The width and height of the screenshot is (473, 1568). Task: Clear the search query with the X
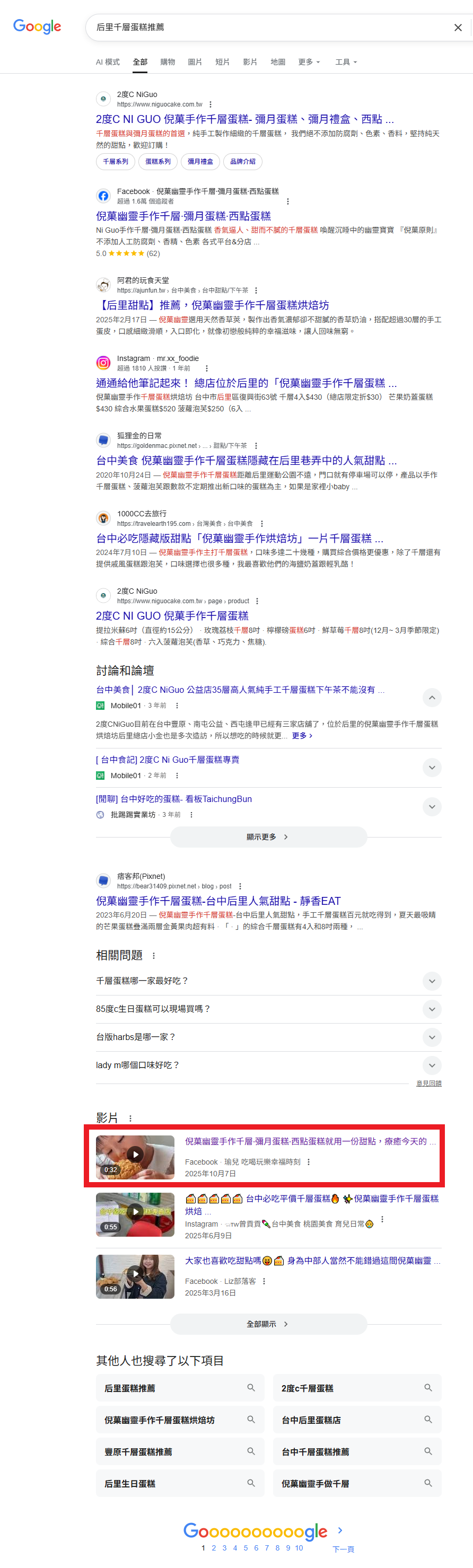[x=458, y=28]
